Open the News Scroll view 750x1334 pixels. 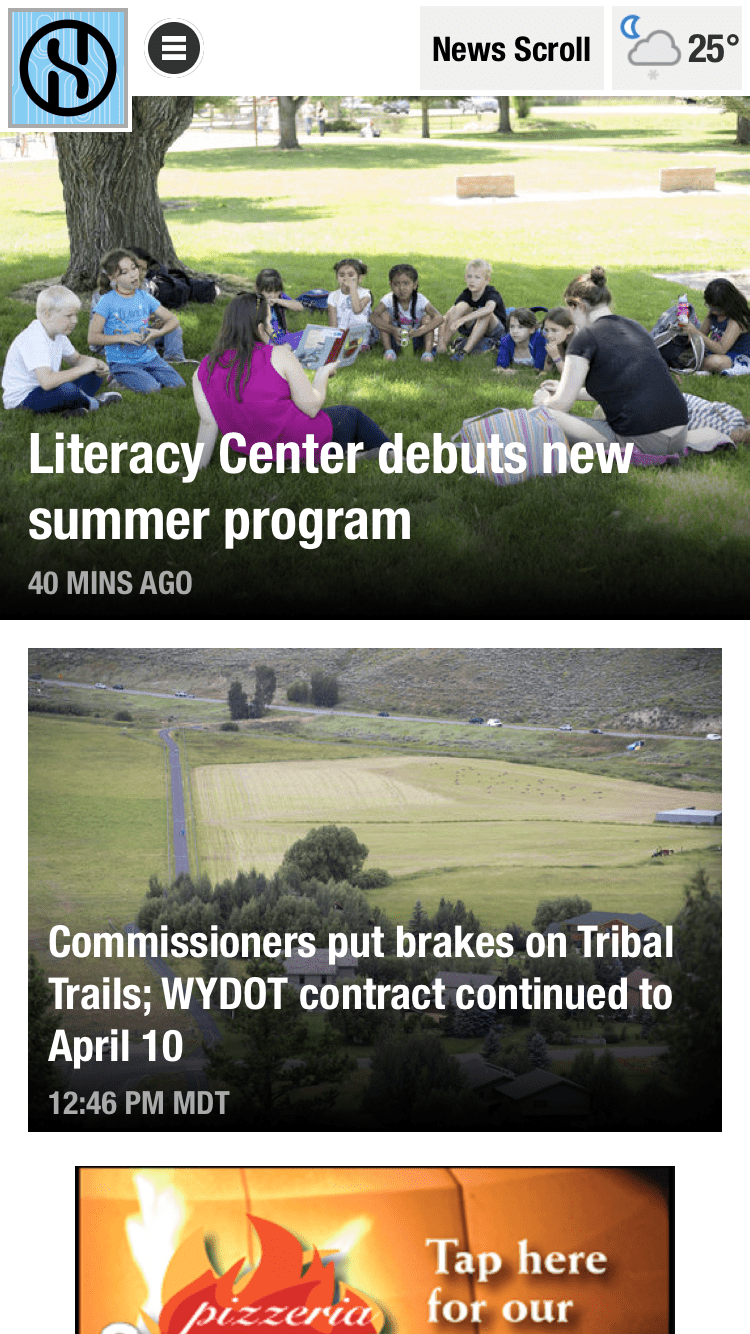click(x=511, y=49)
